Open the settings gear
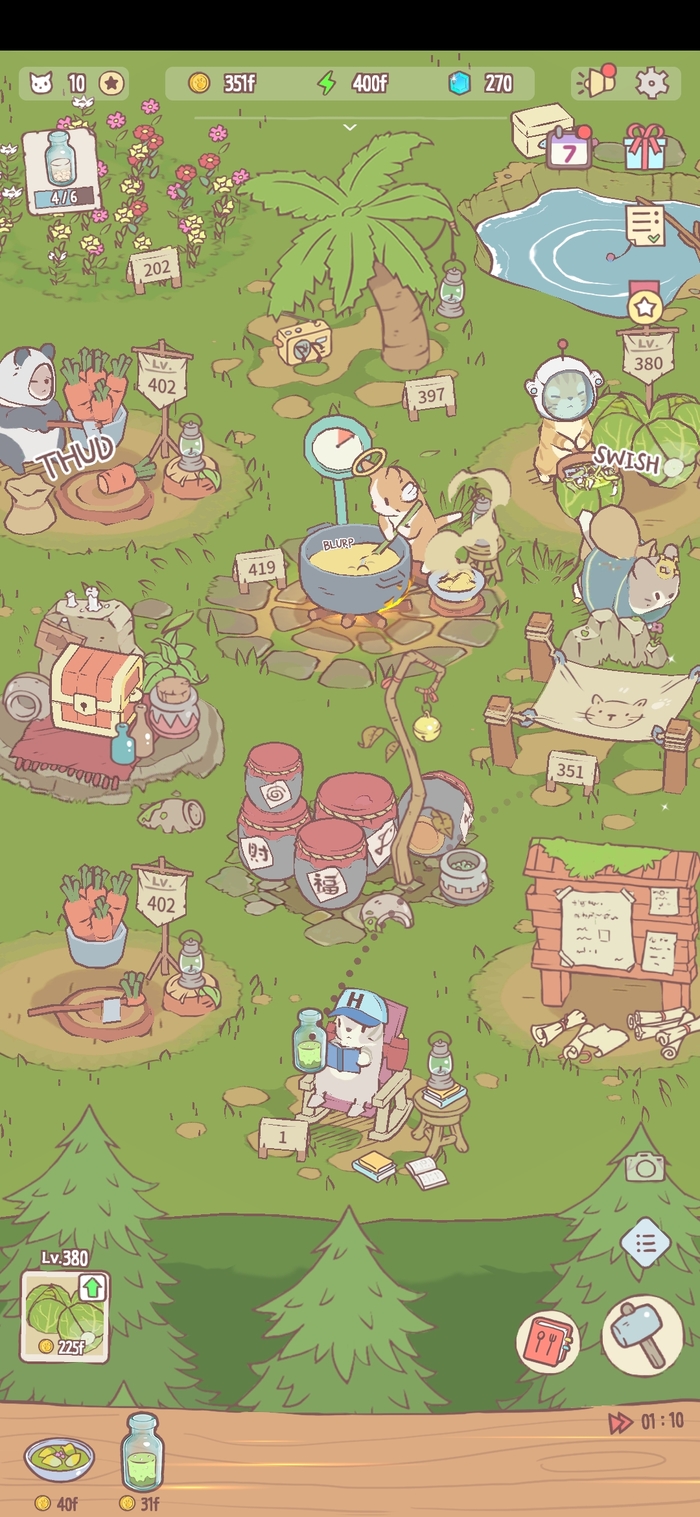 tap(652, 83)
